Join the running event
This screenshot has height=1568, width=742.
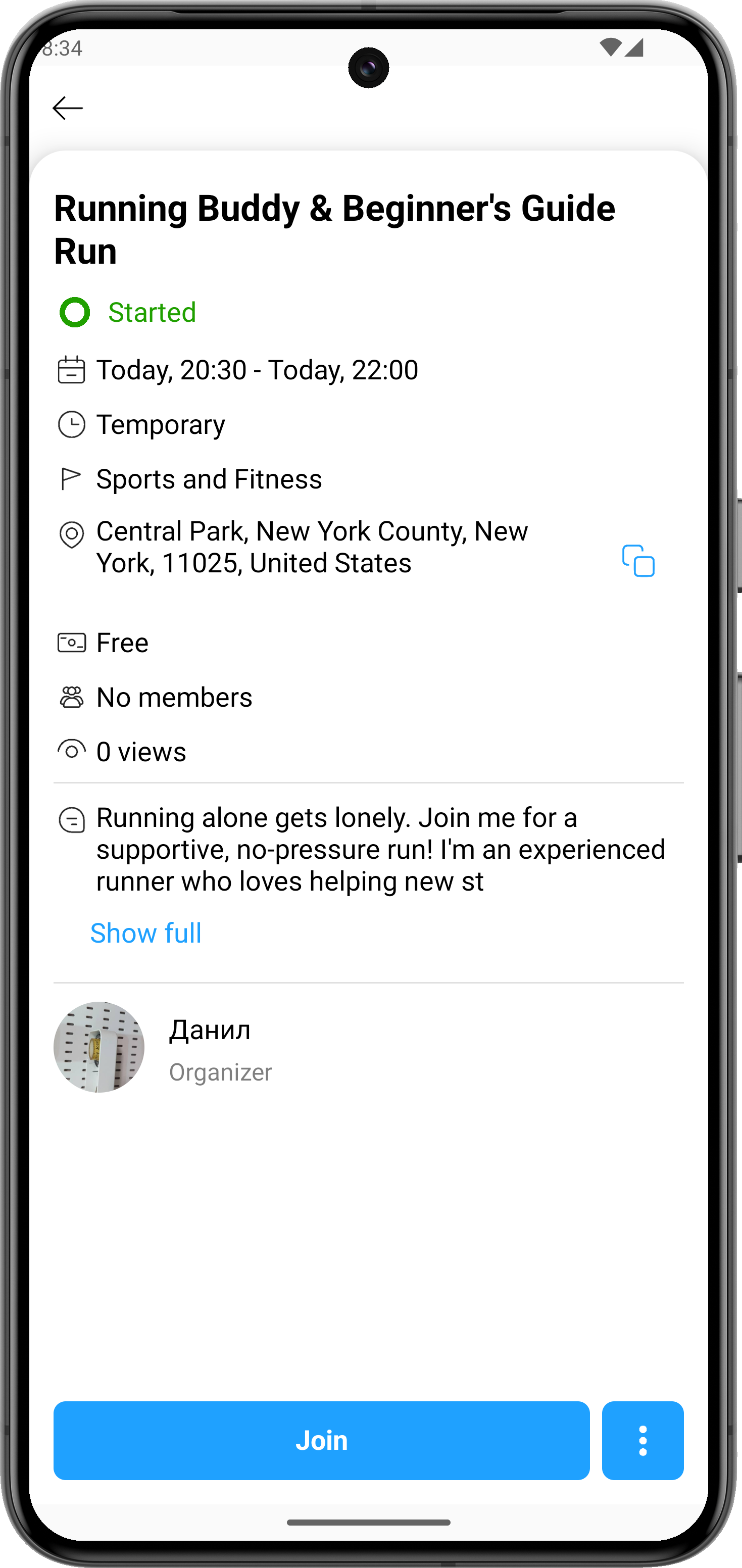(x=321, y=1440)
